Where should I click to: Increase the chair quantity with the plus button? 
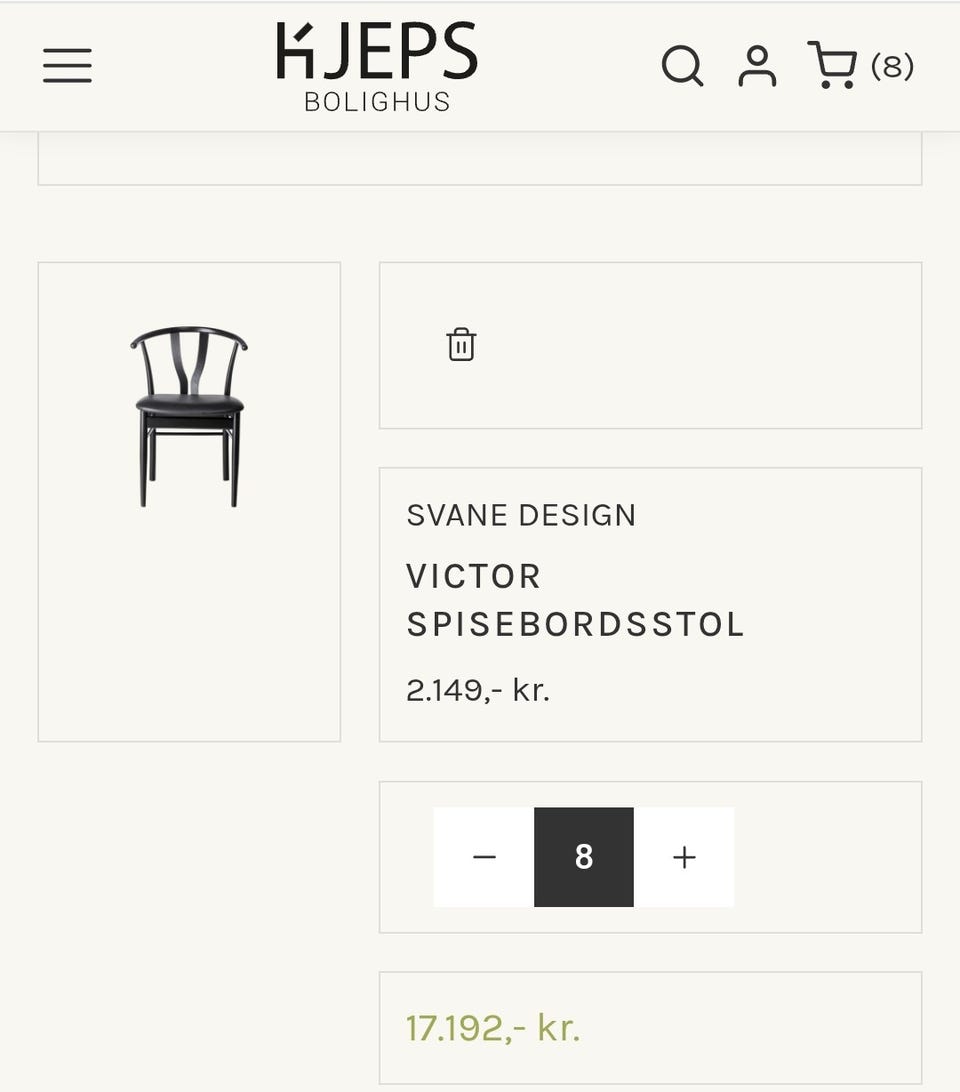tap(684, 857)
